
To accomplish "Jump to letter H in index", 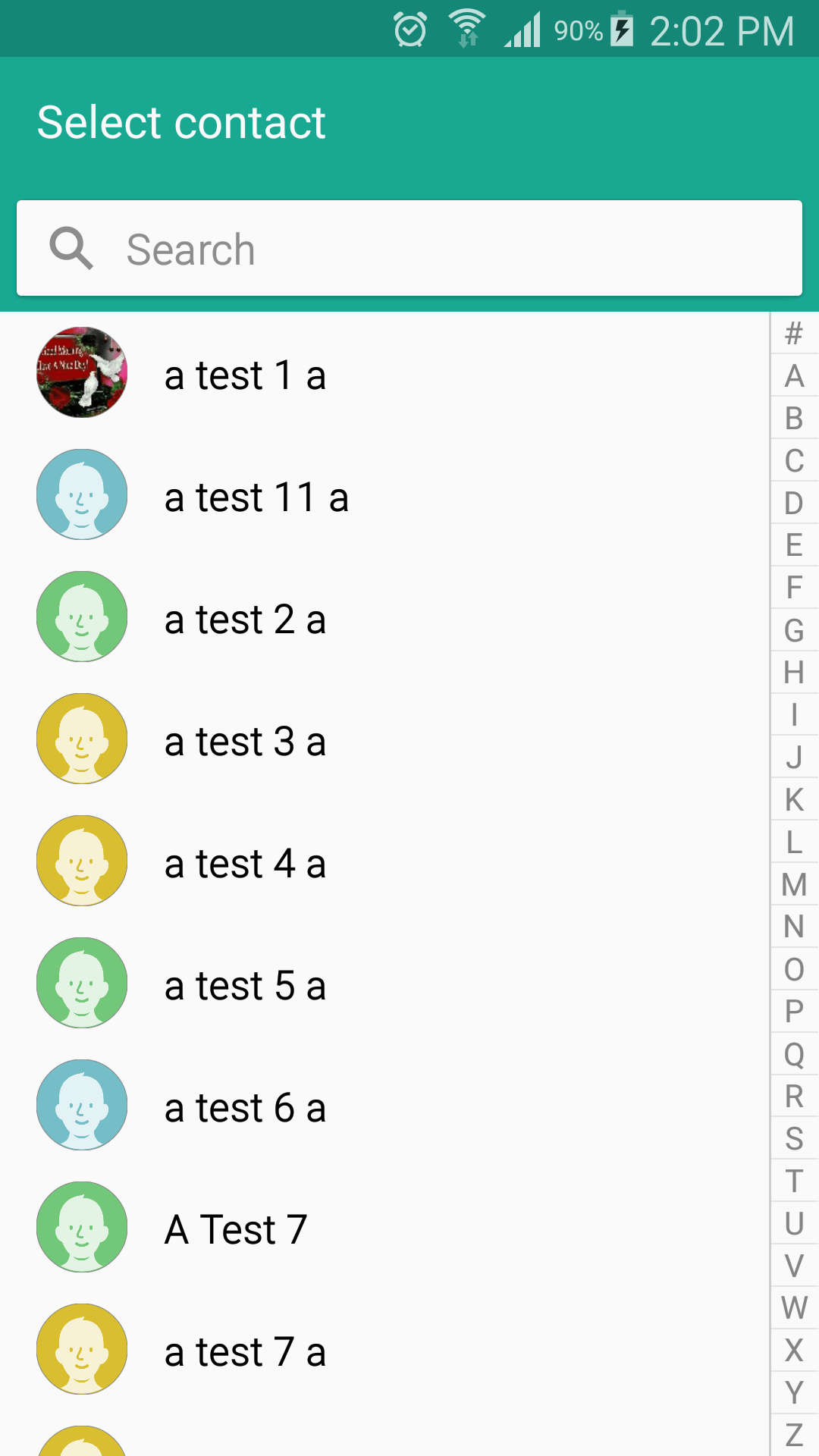I will [794, 672].
